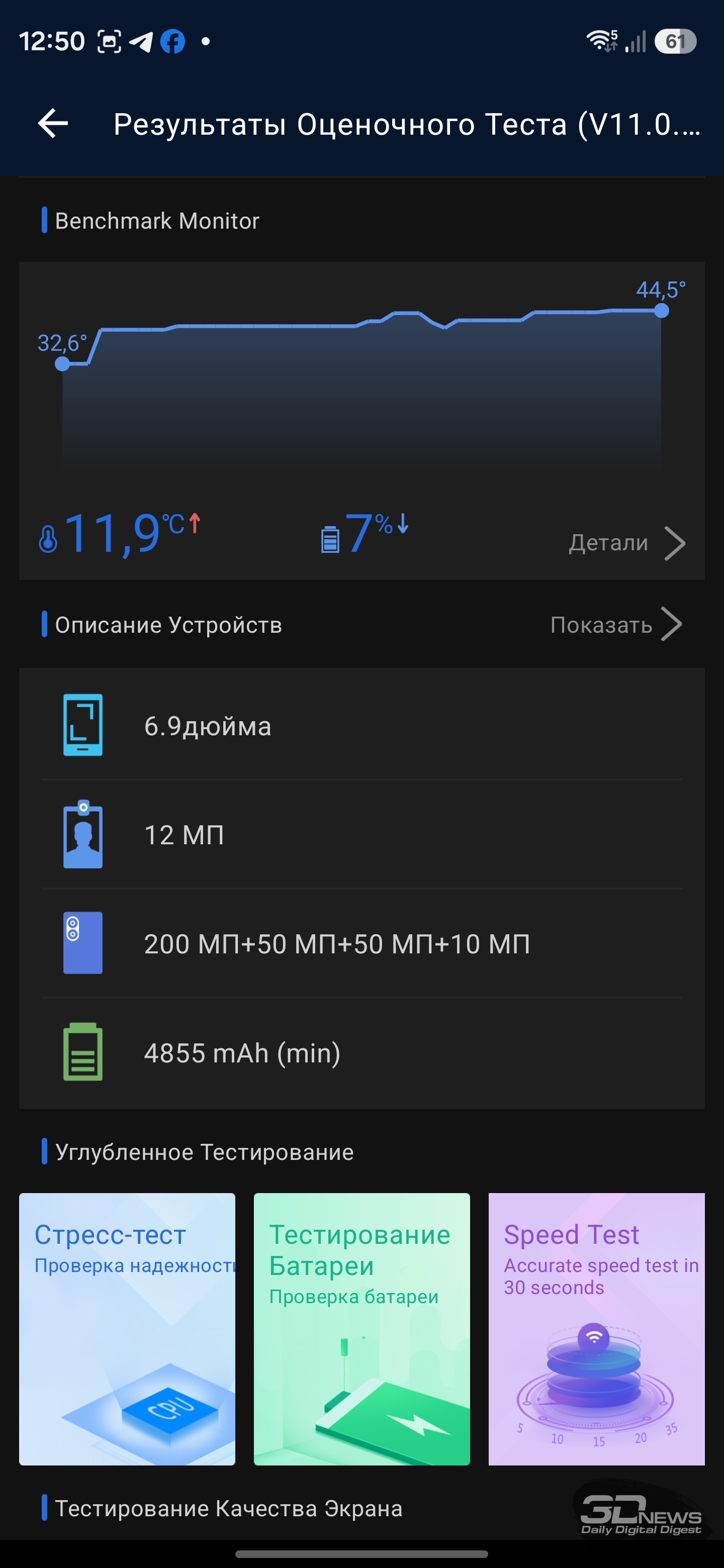Open the Тестирование Батареи card
The width and height of the screenshot is (724, 1568).
point(361,1328)
